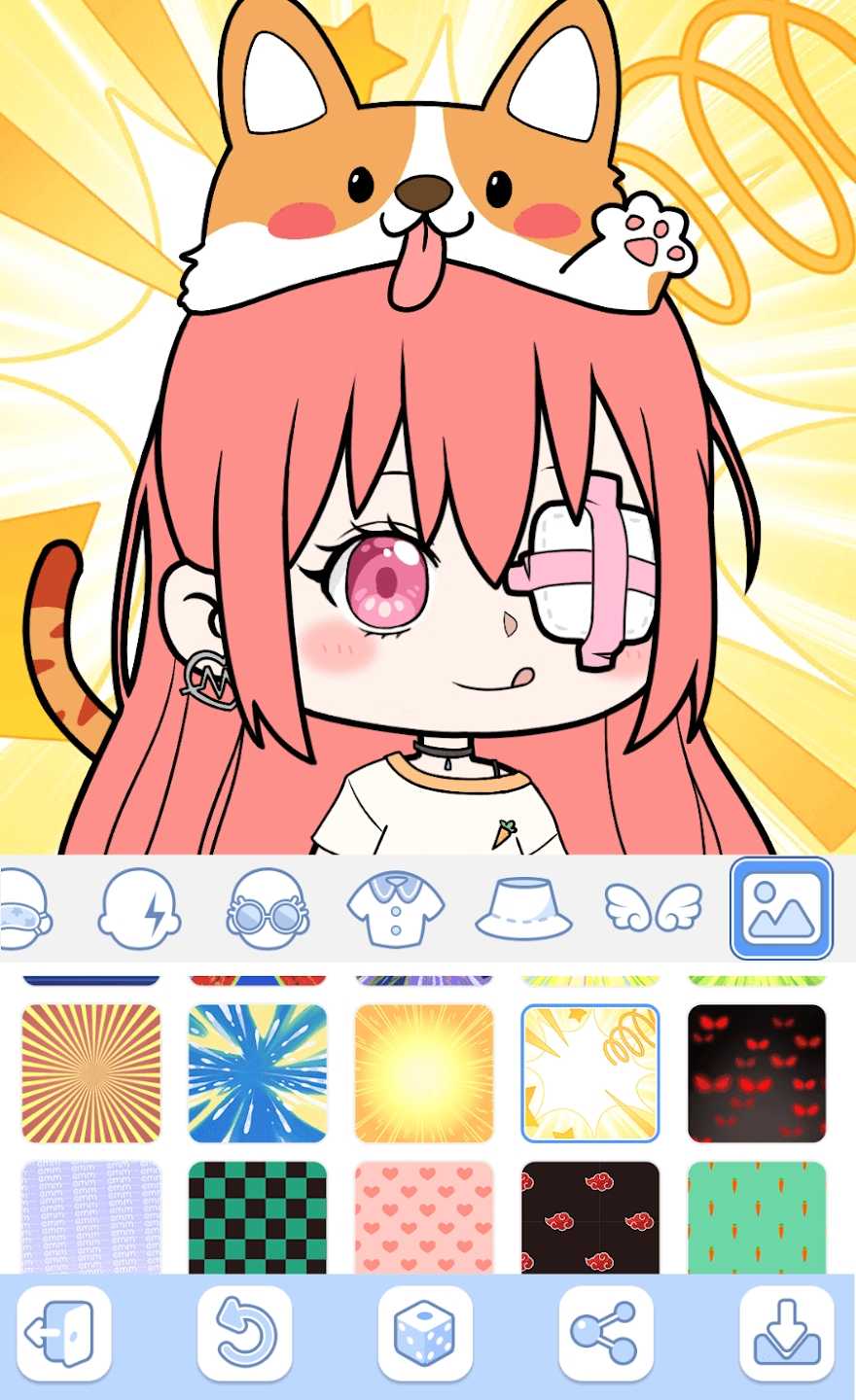Screen dimensions: 856x1400
Task: Undo the last change
Action: (x=244, y=1333)
